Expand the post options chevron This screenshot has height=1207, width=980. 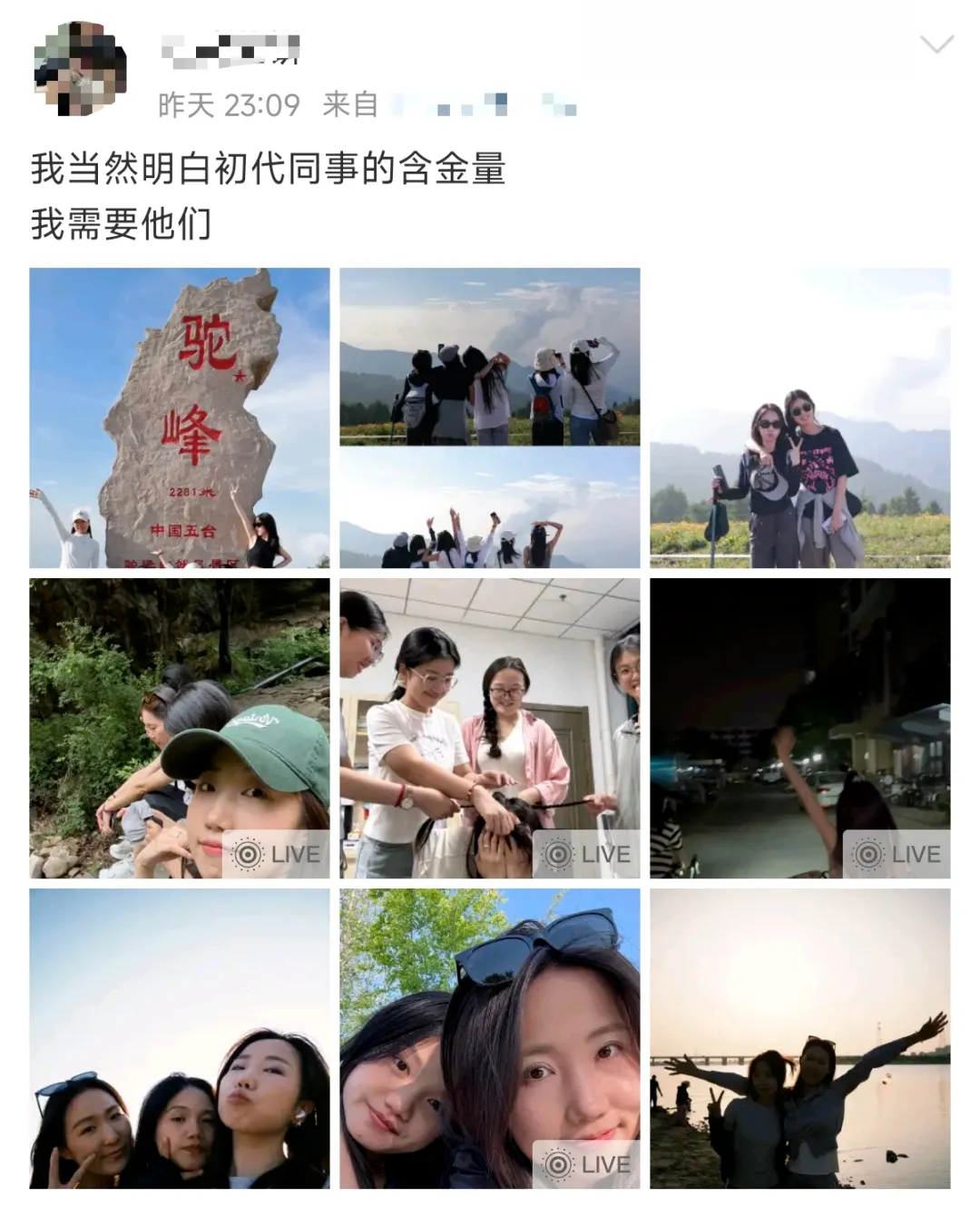tap(936, 44)
